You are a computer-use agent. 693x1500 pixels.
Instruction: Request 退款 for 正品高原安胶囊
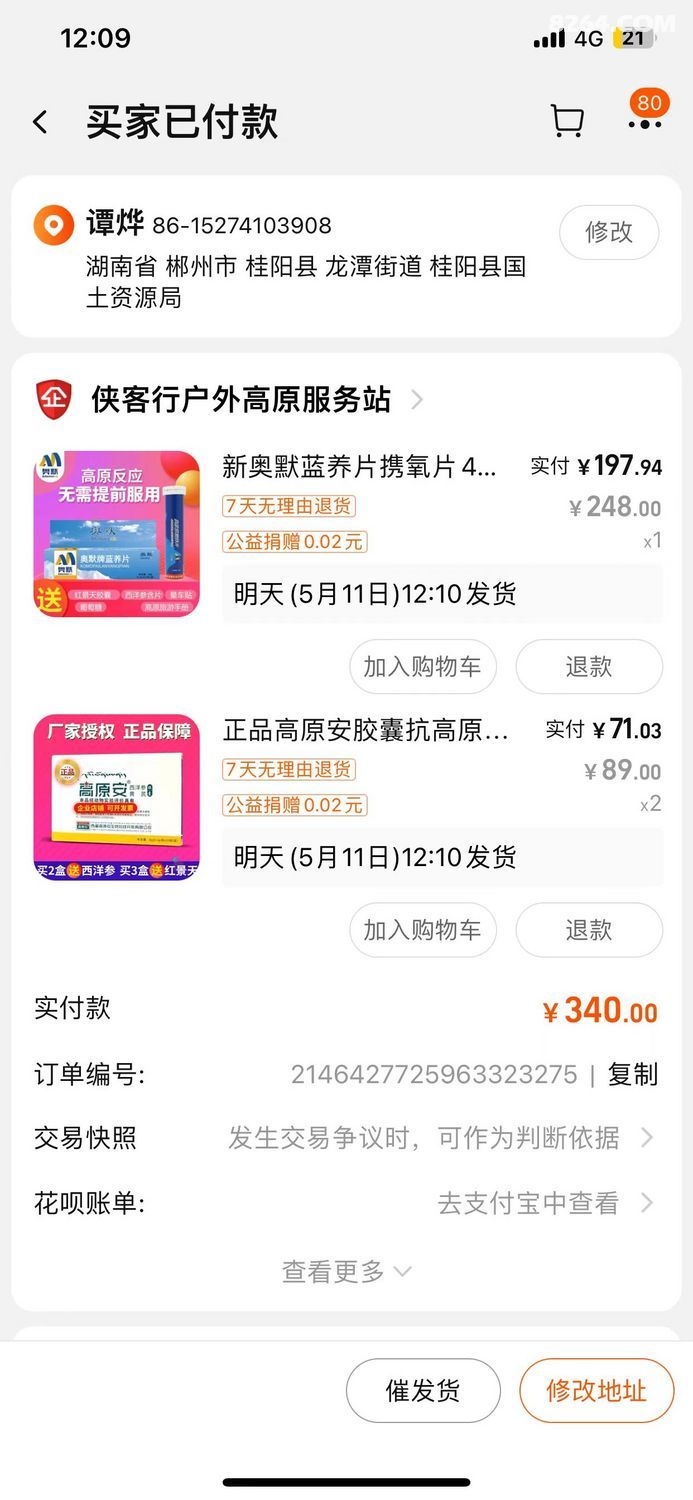(588, 930)
